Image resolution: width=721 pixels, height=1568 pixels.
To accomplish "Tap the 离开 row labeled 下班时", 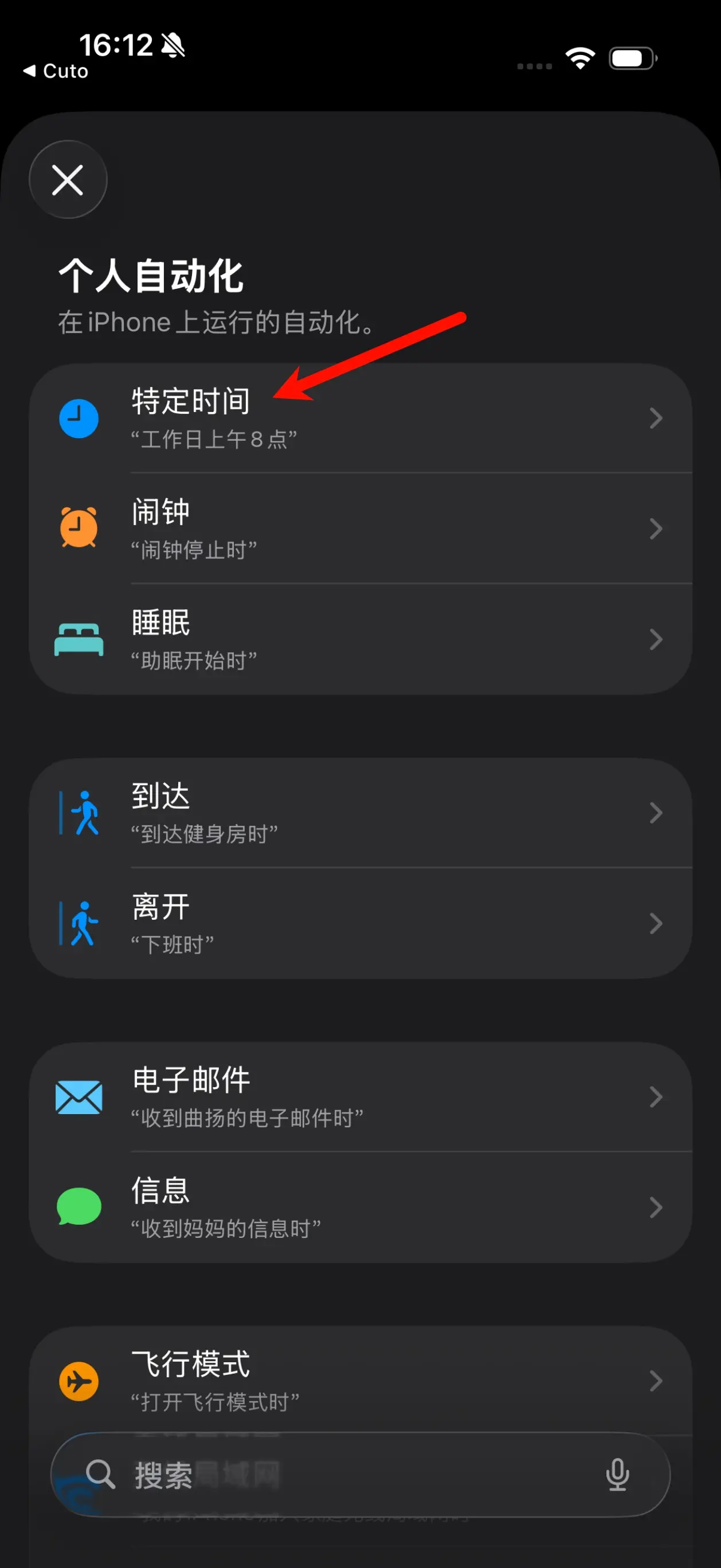I will pos(366,923).
